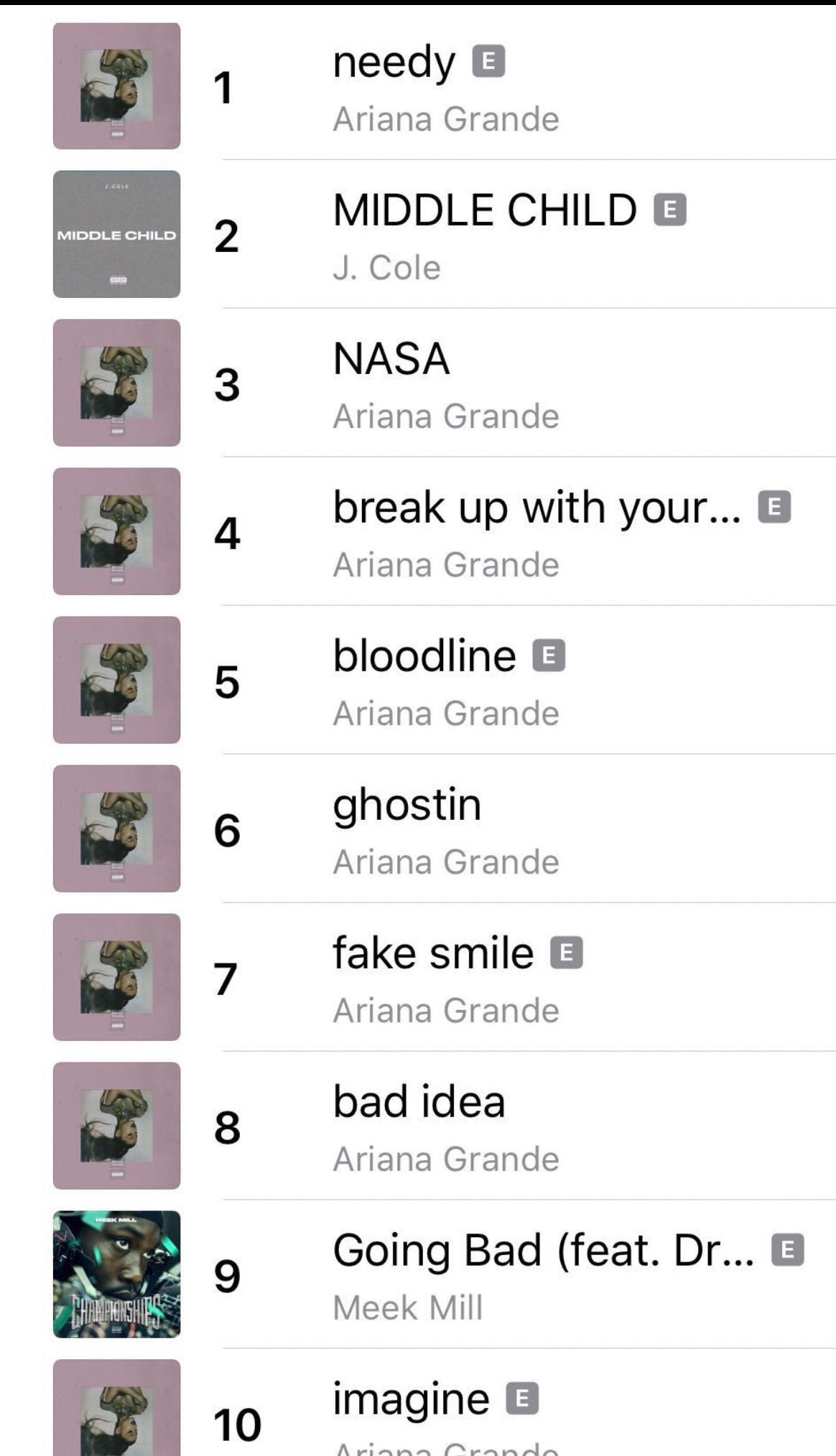Play fake smile by Ariana Grande
The image size is (836, 1456).
point(432,954)
